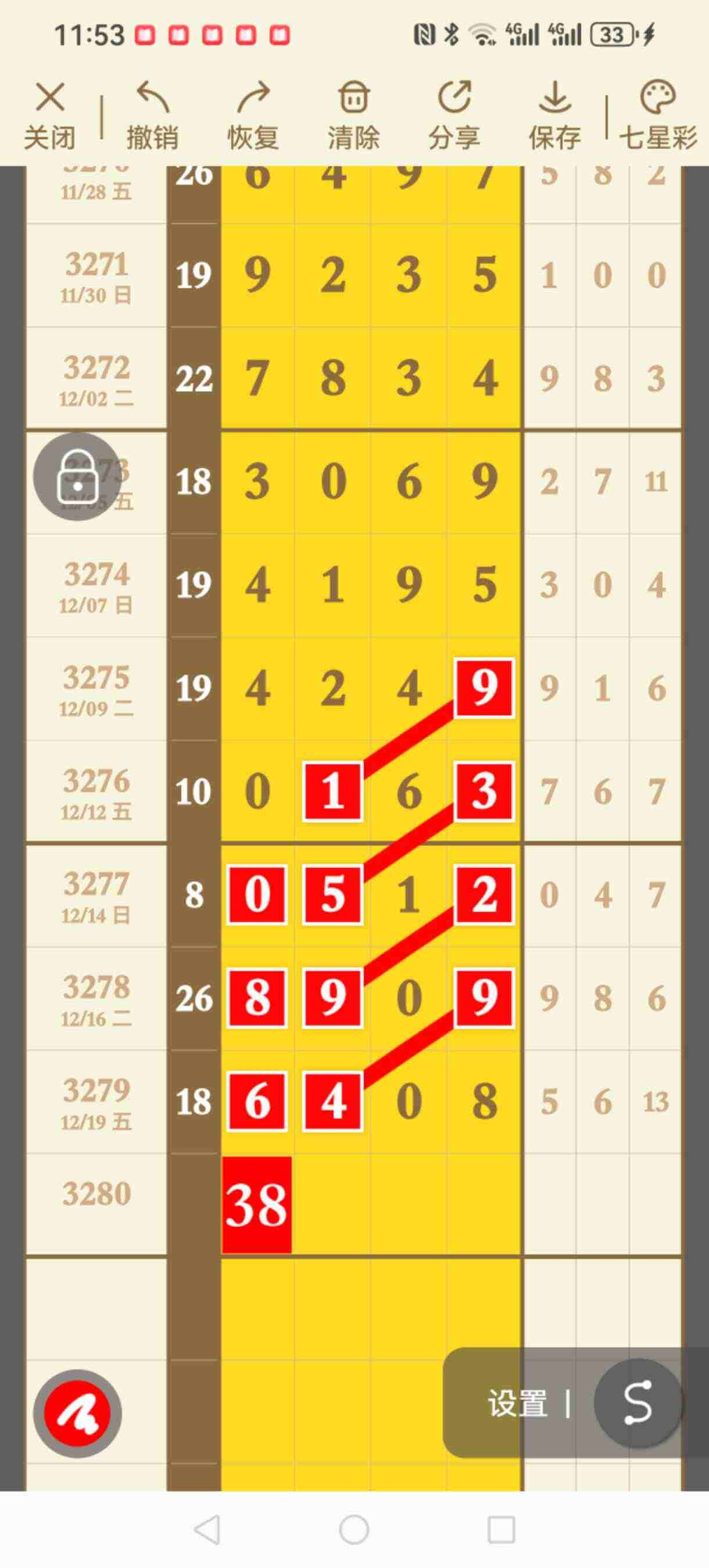Go back using system back button
Viewport: 709px width, 1568px height.
click(x=207, y=1530)
